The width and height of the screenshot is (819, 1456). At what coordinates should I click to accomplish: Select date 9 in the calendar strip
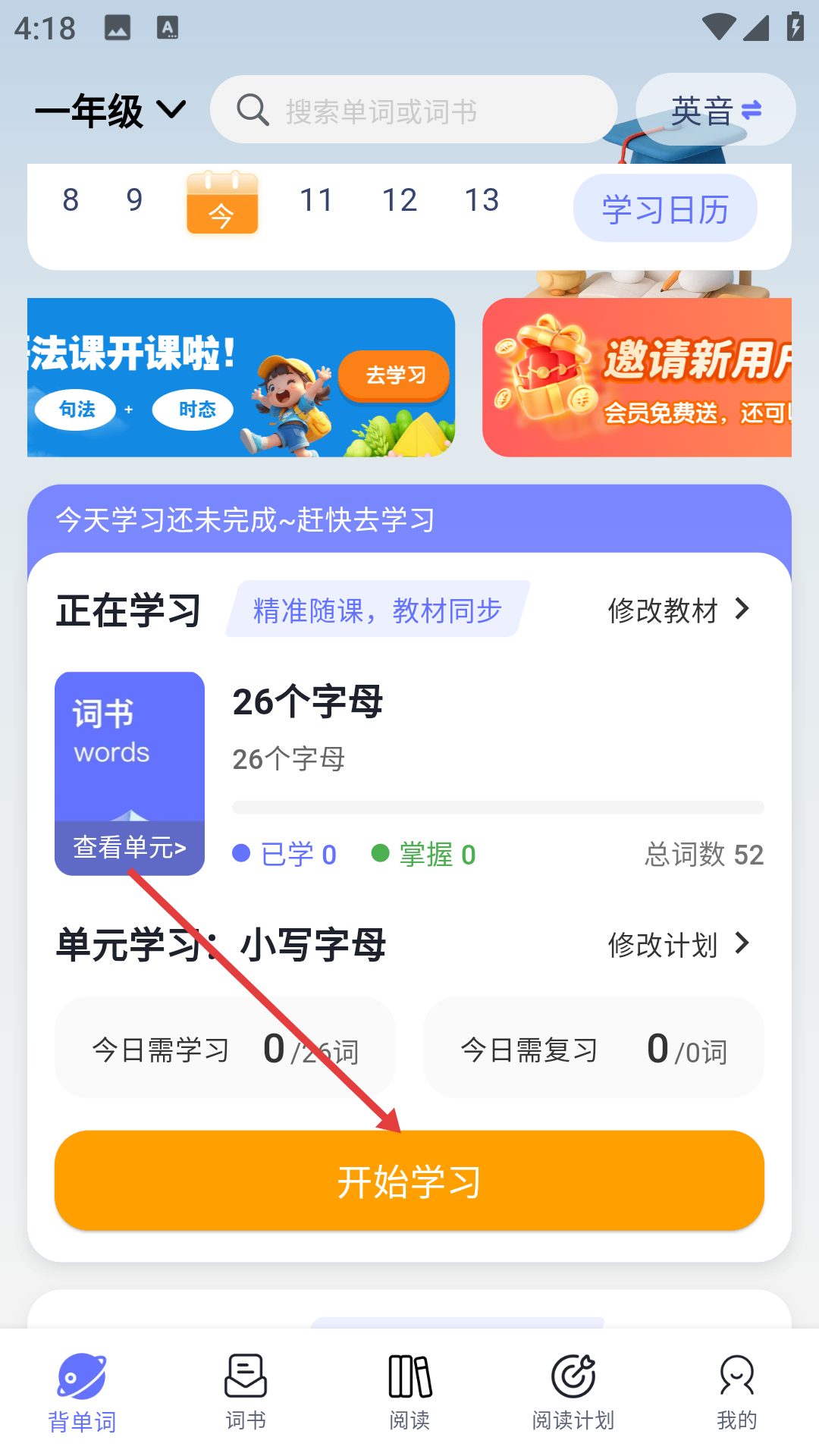[134, 200]
